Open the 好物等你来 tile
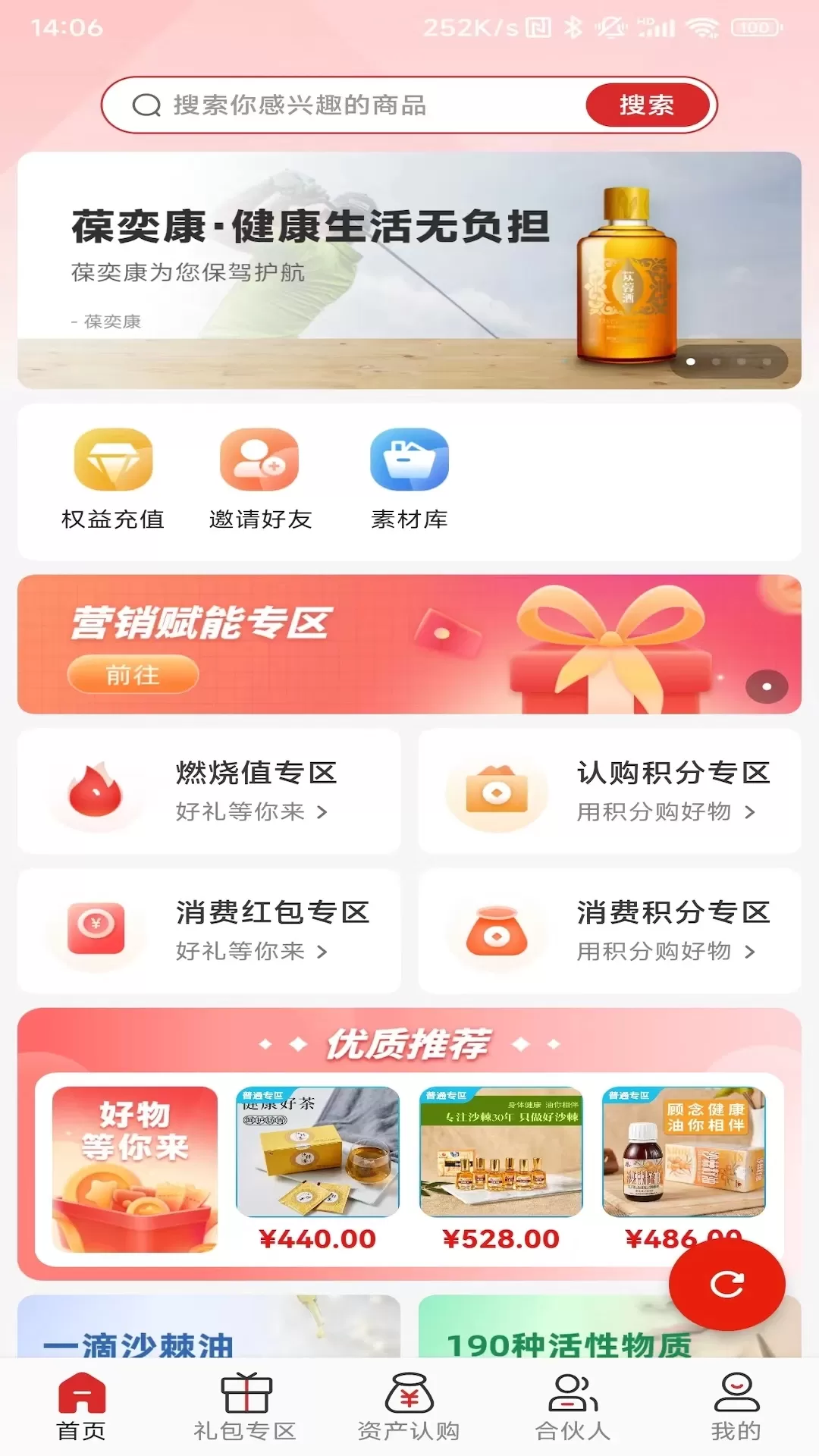 coord(135,1168)
